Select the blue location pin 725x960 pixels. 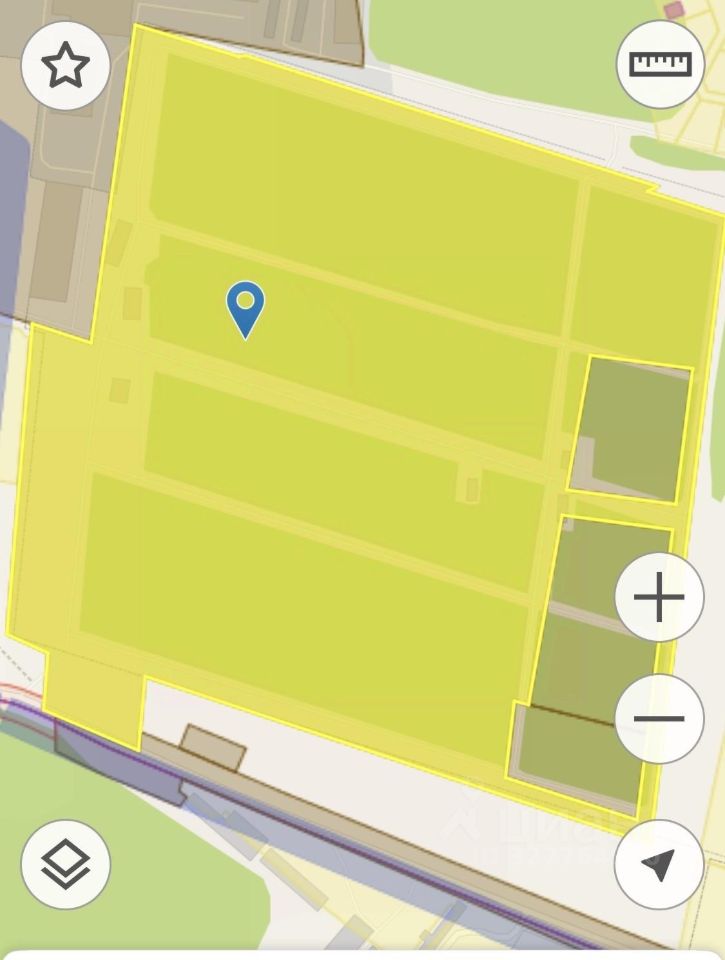(245, 308)
